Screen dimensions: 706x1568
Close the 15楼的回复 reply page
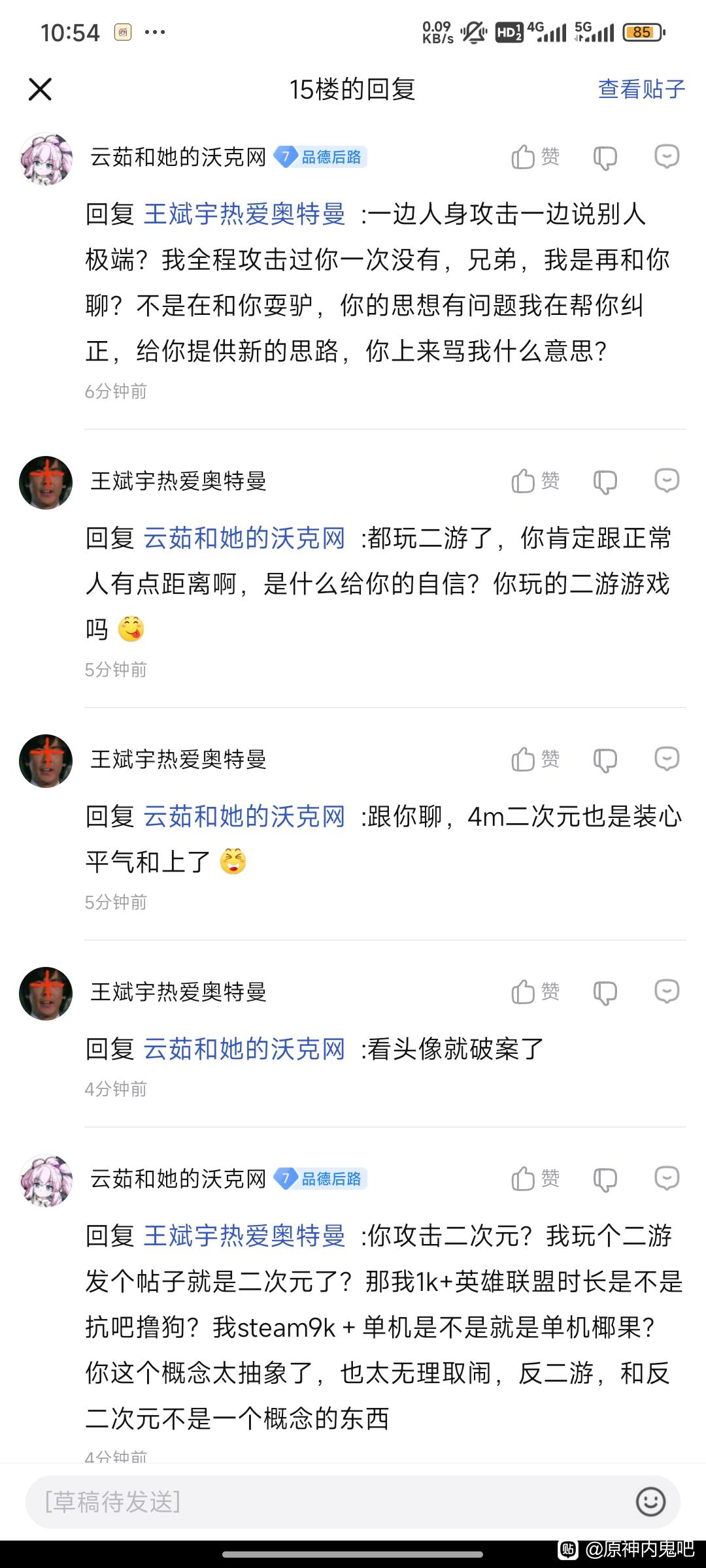pyautogui.click(x=40, y=90)
